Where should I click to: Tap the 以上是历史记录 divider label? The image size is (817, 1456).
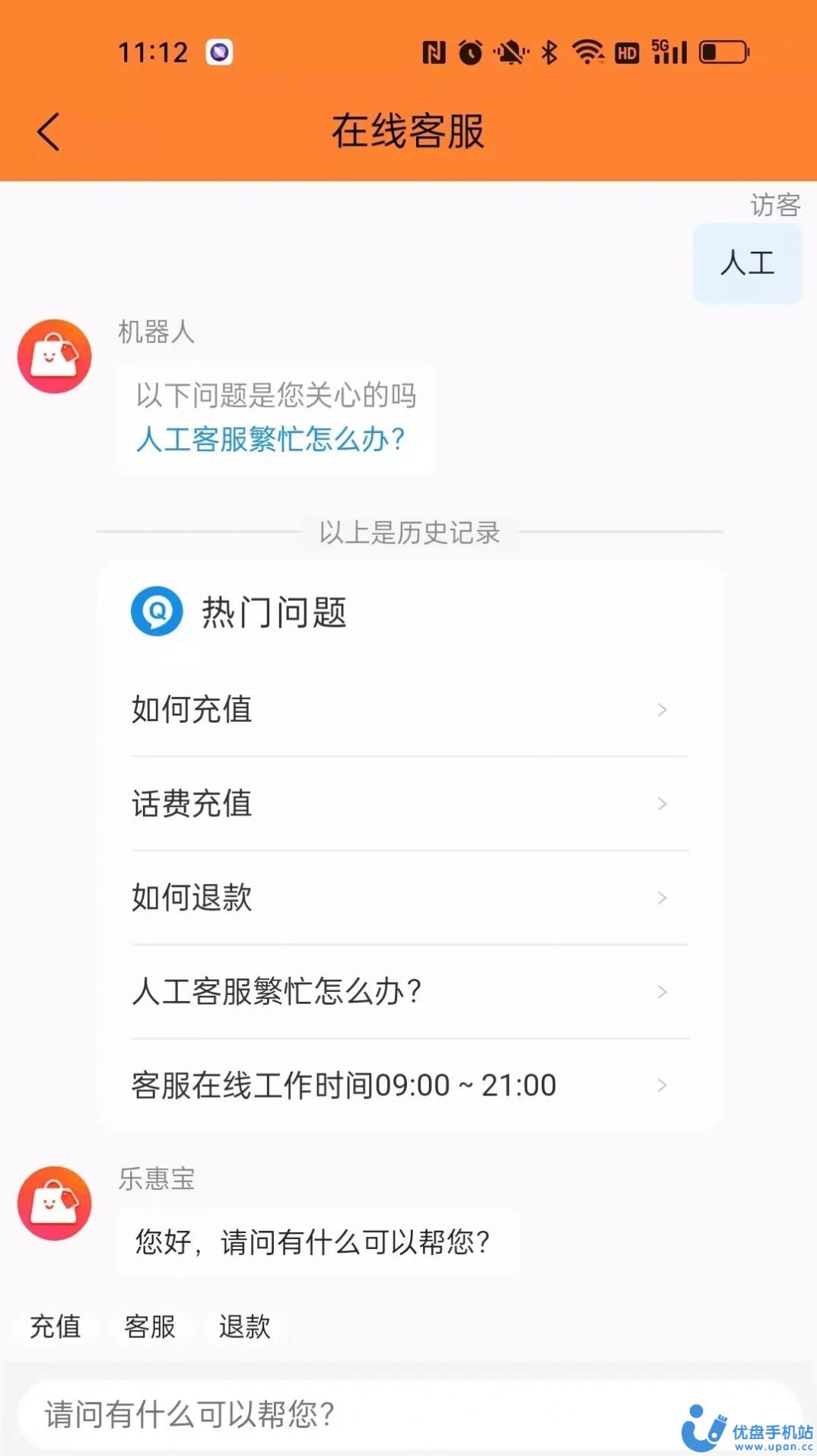coord(408,532)
